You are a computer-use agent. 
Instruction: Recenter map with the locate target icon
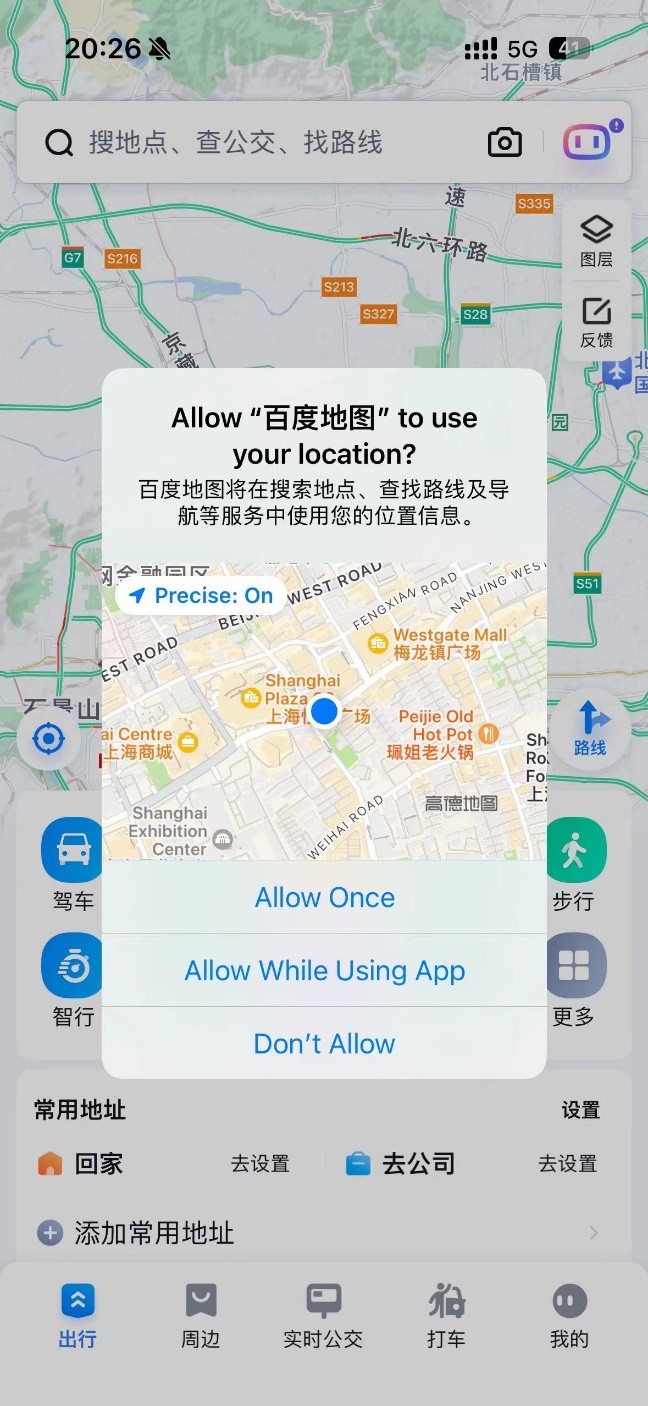click(48, 740)
